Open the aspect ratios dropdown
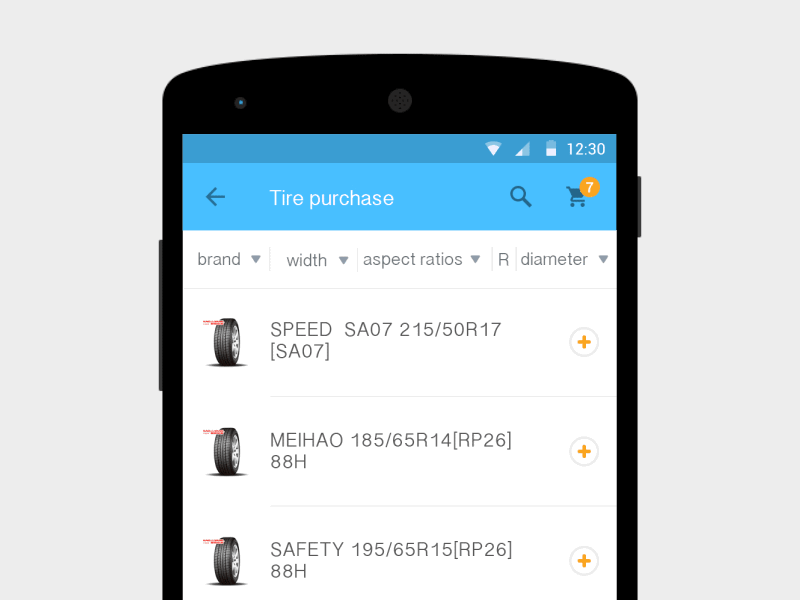The height and width of the screenshot is (600, 800). pos(421,260)
